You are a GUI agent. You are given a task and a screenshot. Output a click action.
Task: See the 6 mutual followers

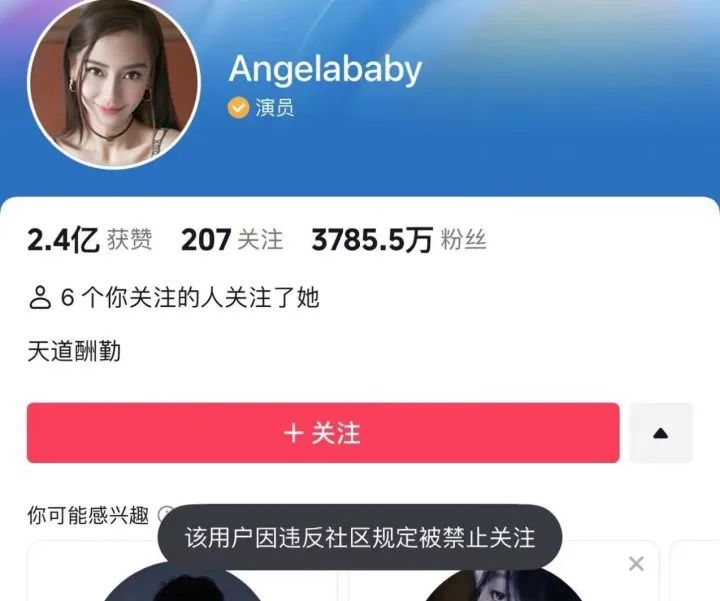(174, 297)
